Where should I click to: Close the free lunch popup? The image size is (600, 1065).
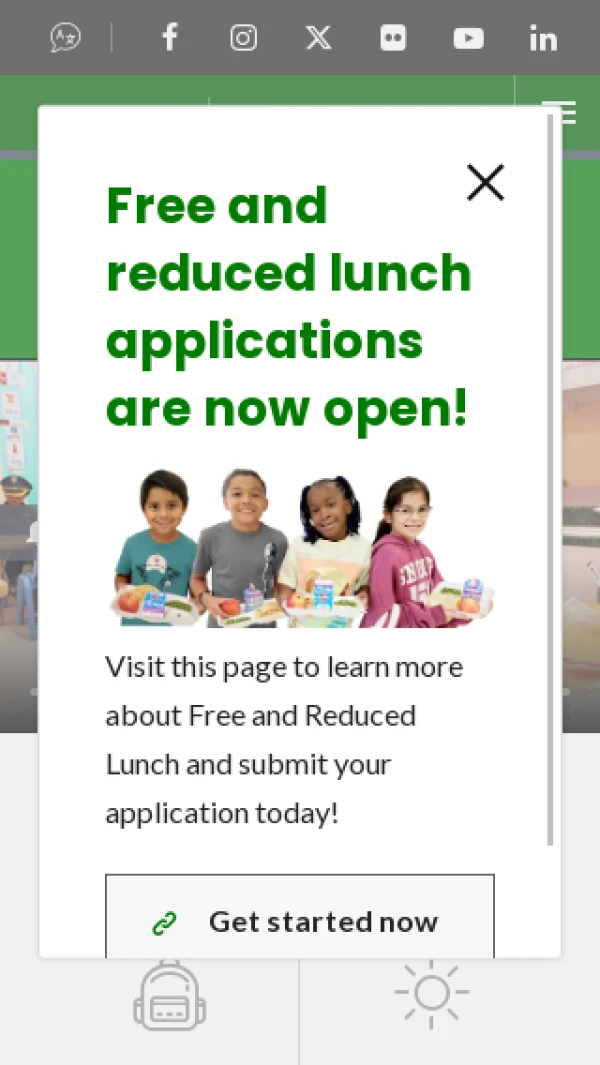pos(485,183)
